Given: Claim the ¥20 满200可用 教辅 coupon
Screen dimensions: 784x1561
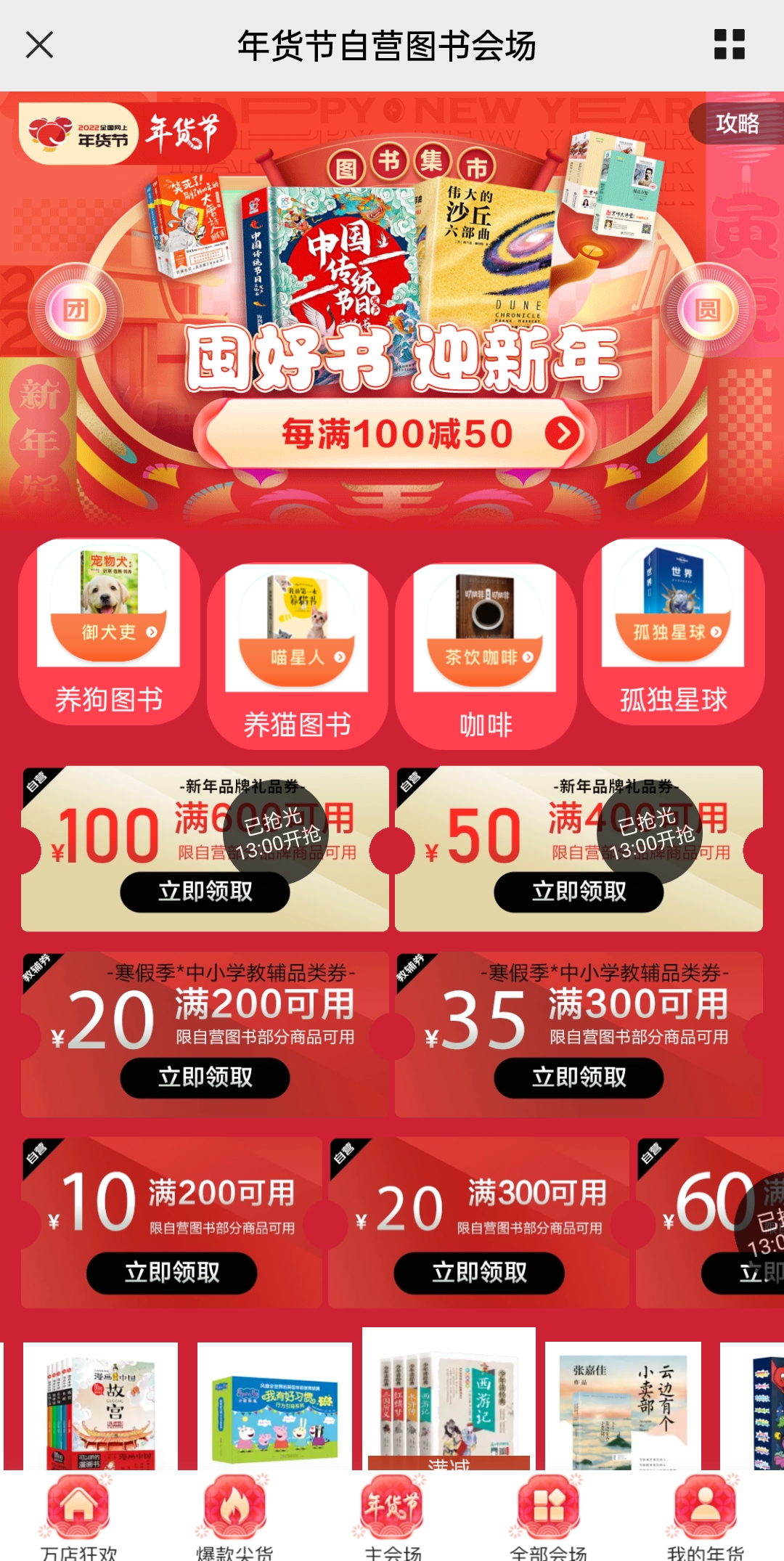Looking at the screenshot, I should click(x=205, y=1077).
